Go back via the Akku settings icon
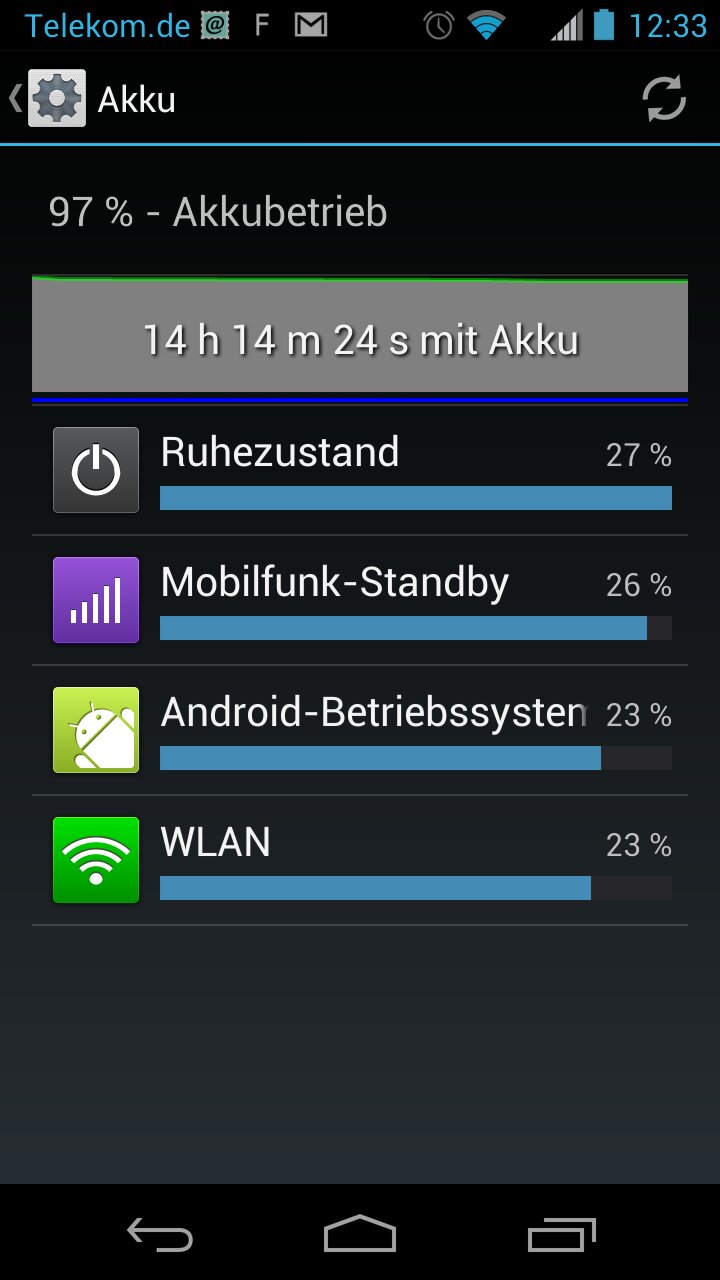Image resolution: width=720 pixels, height=1280 pixels. tap(48, 98)
